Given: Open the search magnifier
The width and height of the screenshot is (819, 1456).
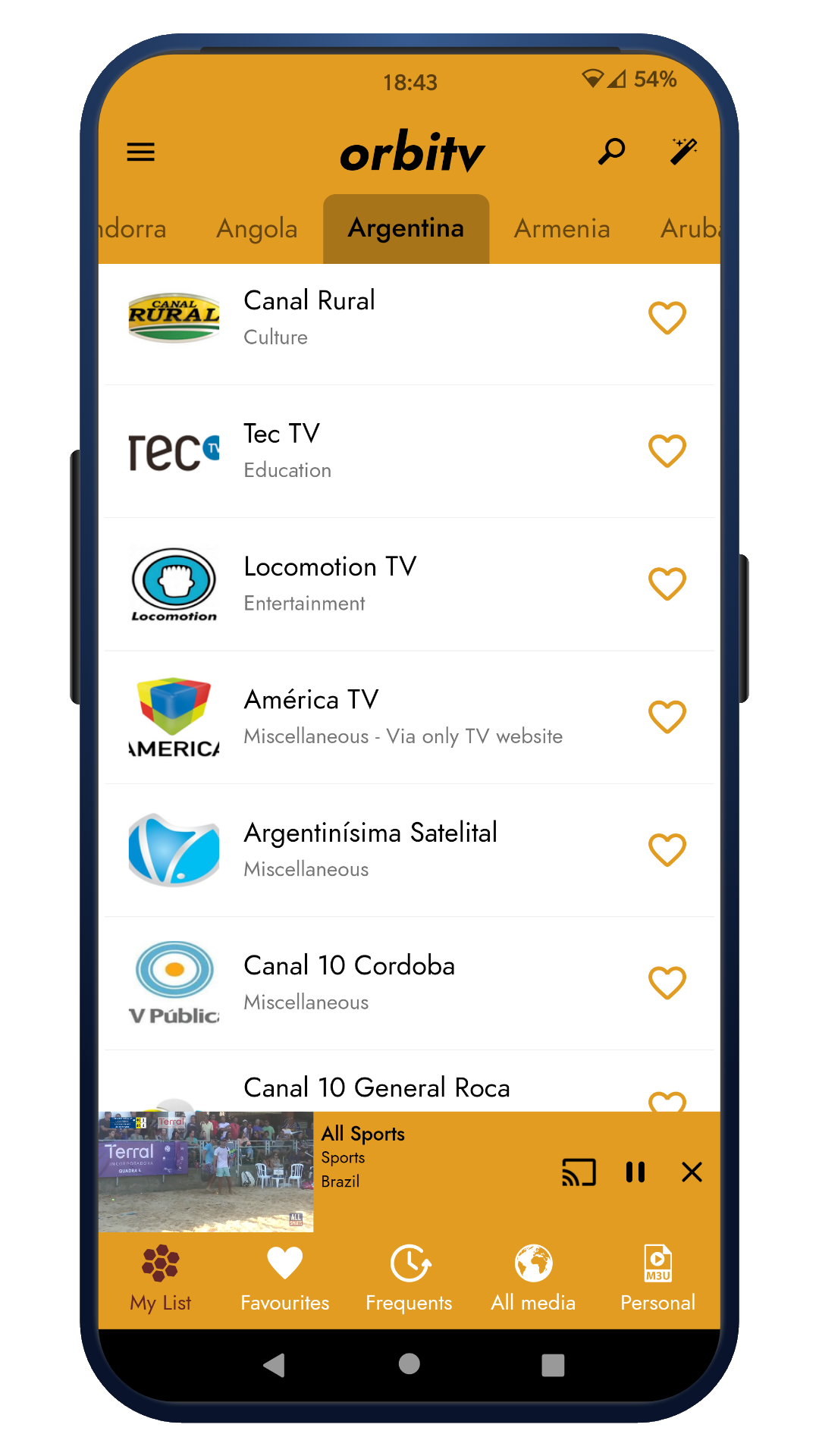Looking at the screenshot, I should [x=611, y=152].
